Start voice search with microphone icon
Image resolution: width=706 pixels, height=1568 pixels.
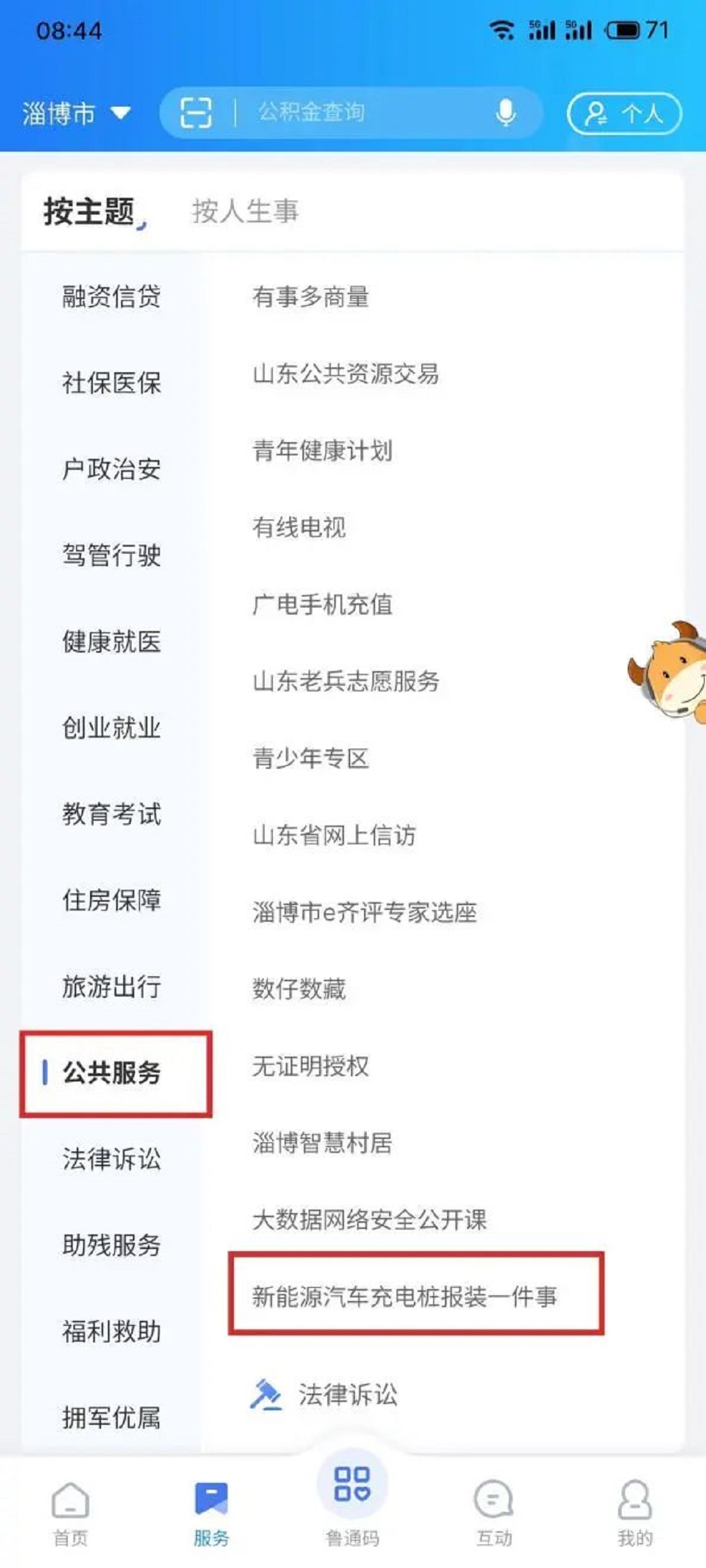tap(506, 113)
